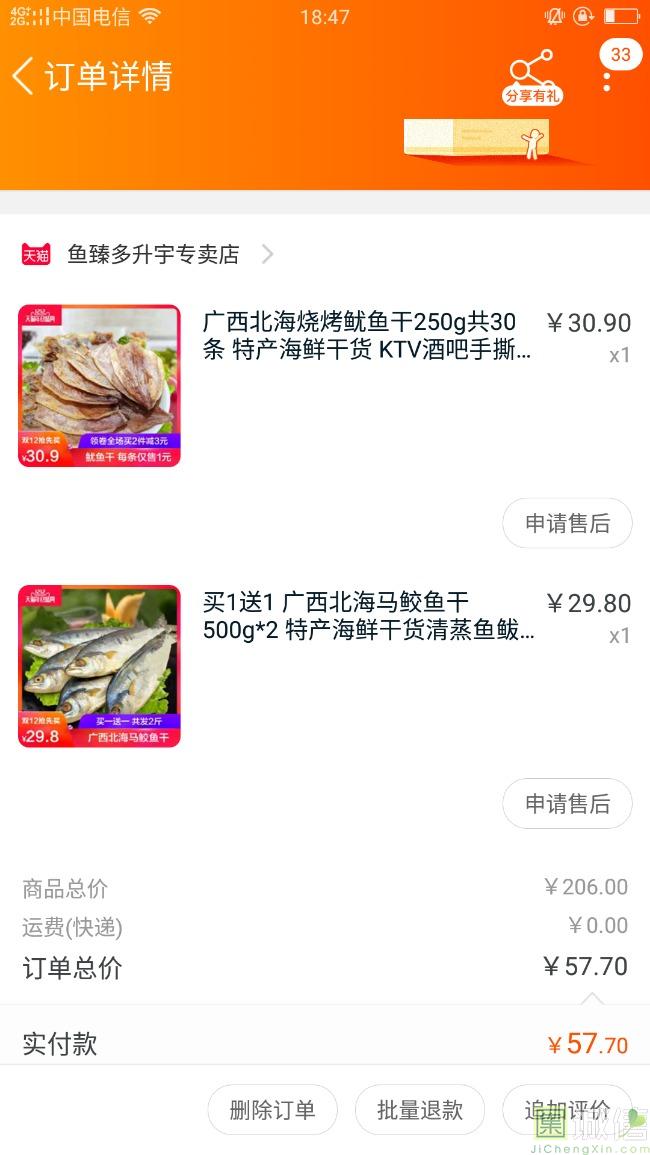The width and height of the screenshot is (650, 1155).
Task: Tap 申请售后 for the 马鲛鱼干 item
Action: point(567,803)
